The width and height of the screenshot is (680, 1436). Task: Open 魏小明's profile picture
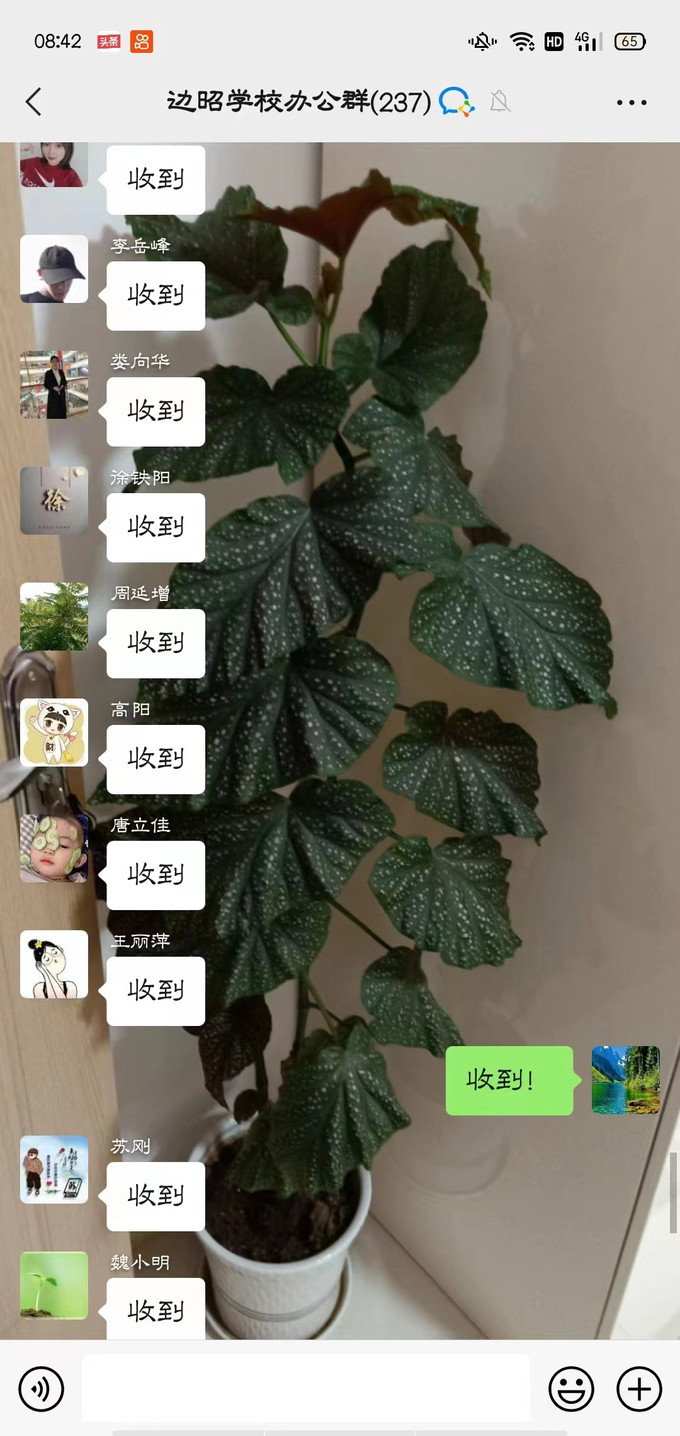pyautogui.click(x=54, y=1286)
